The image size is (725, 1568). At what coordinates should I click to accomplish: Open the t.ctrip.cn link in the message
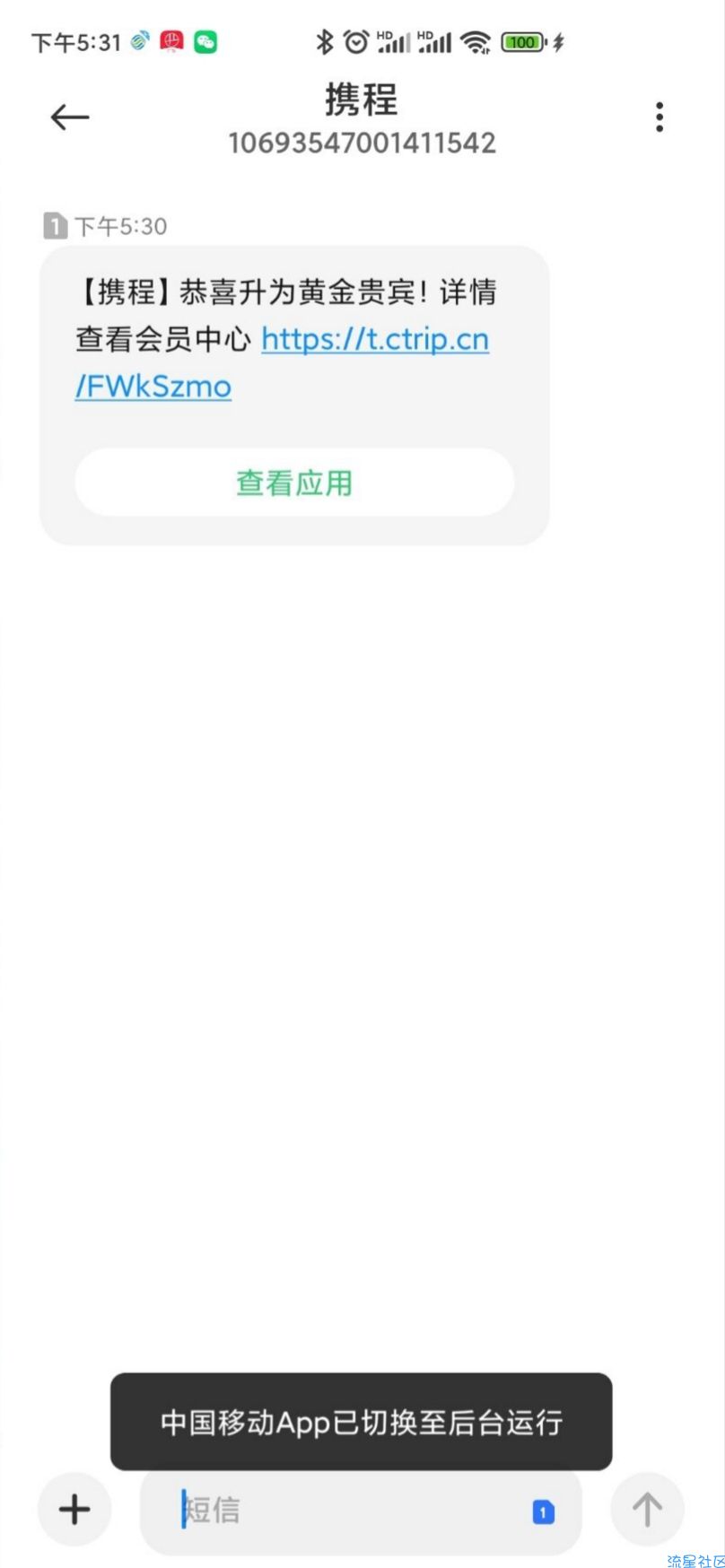[374, 340]
